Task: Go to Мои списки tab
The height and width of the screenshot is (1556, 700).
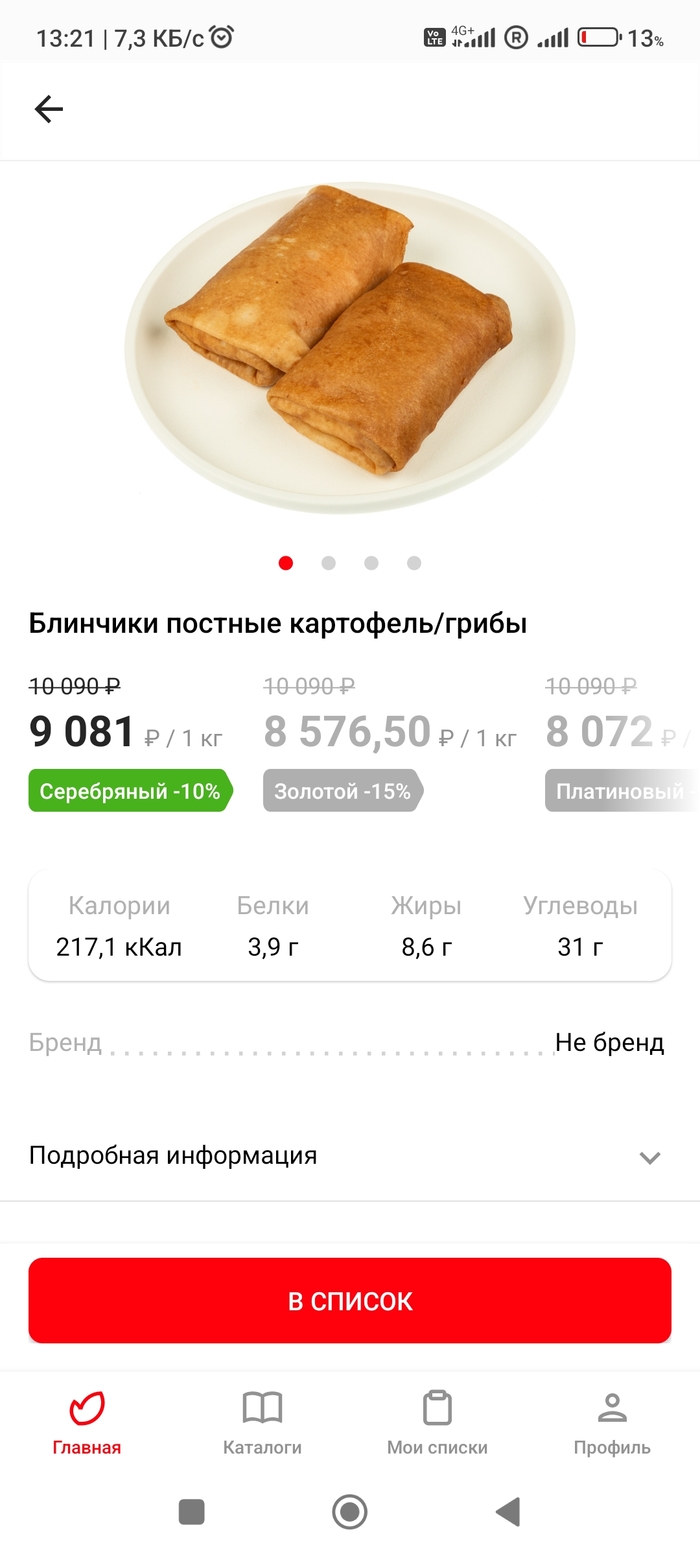Action: [x=437, y=1422]
